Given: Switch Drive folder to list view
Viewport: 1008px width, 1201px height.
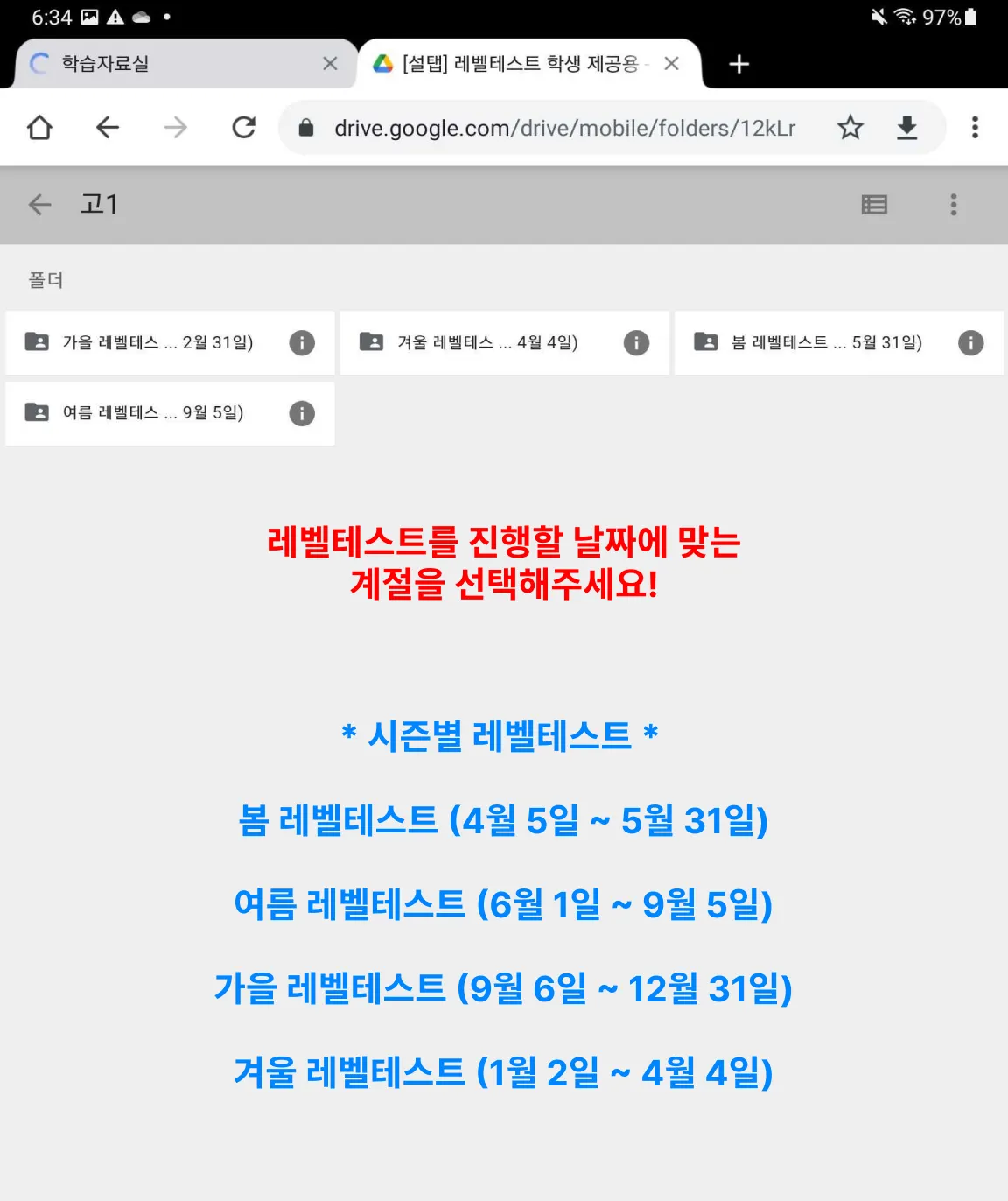Looking at the screenshot, I should [x=874, y=205].
